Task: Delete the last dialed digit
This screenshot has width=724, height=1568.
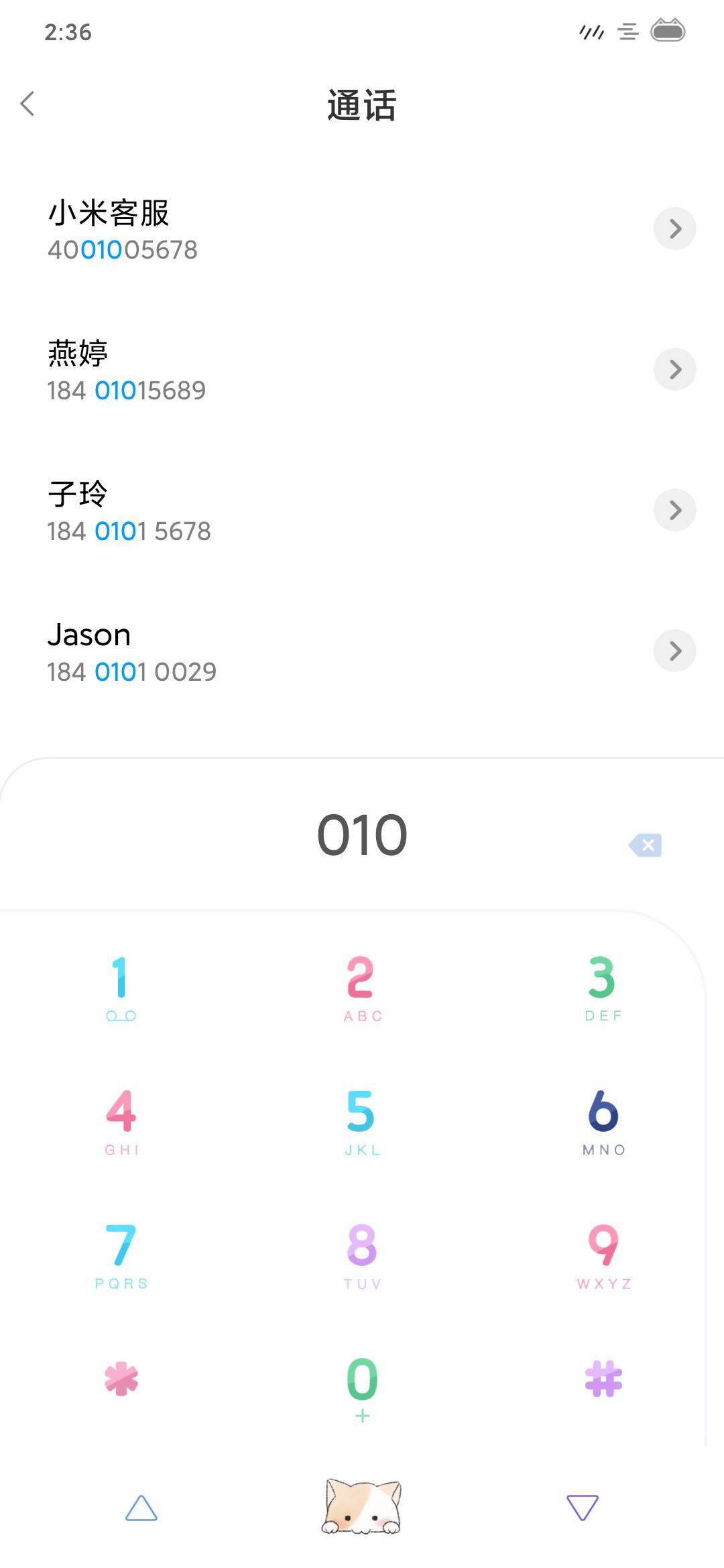Action: coord(646,845)
